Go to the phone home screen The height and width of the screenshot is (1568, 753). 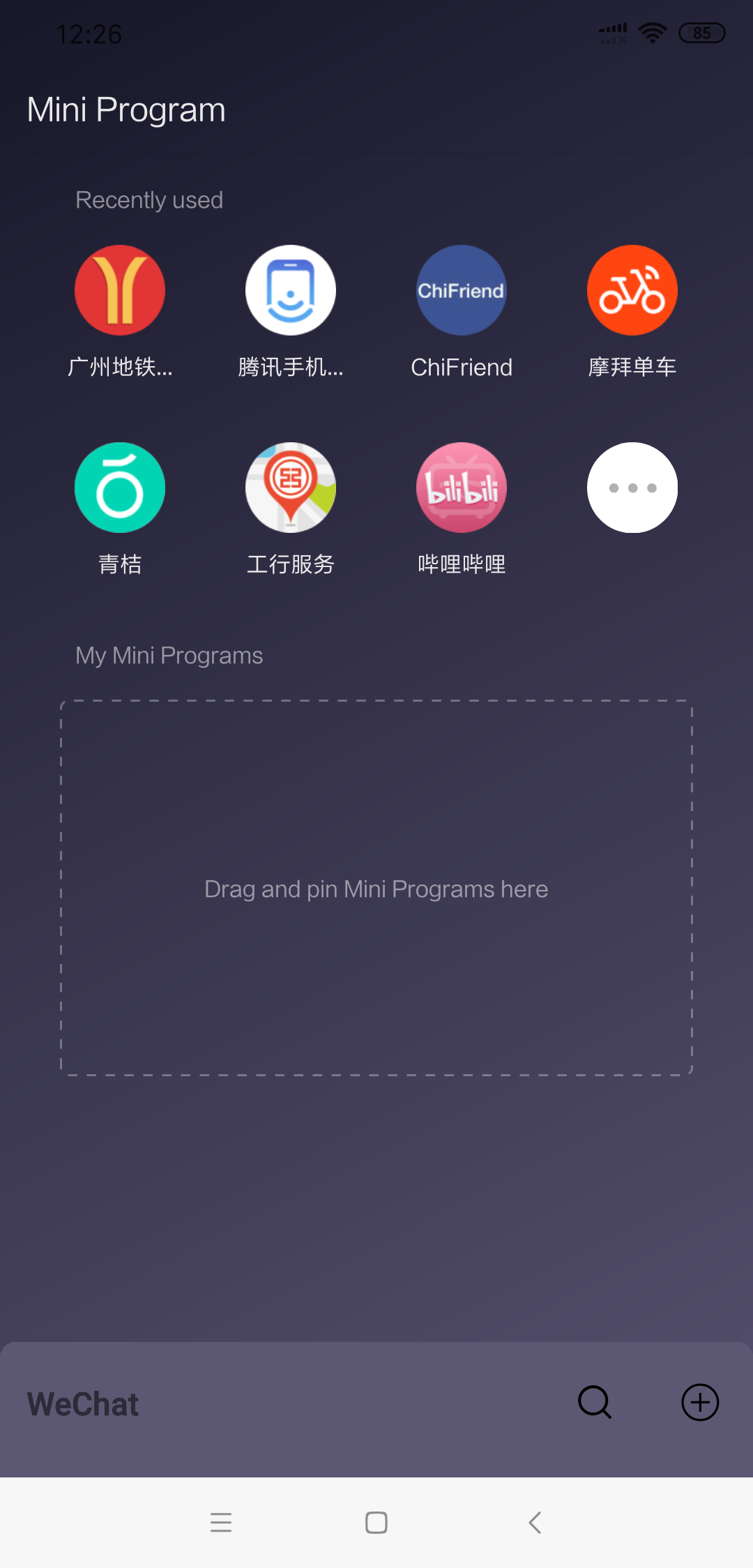click(376, 1522)
